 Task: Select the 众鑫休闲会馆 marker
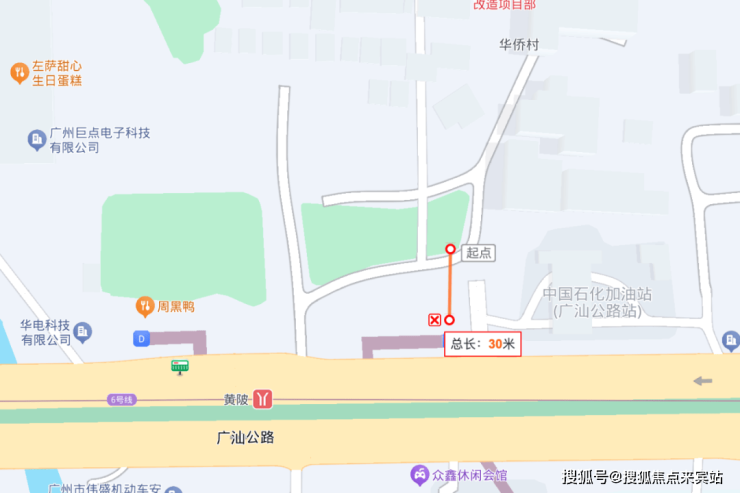tap(421, 473)
